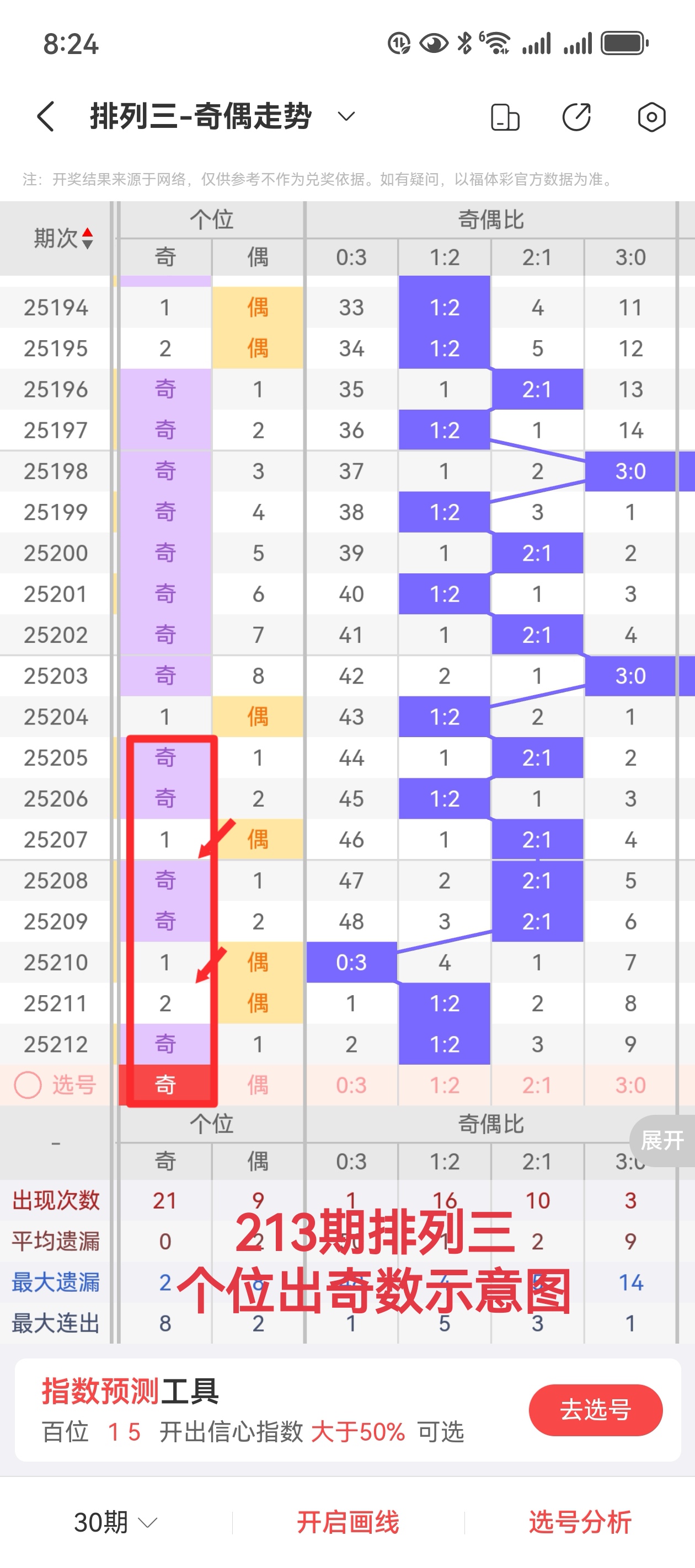Select 选号分析 in the bottom menu
Image resolution: width=695 pixels, height=1568 pixels.
point(579,1523)
